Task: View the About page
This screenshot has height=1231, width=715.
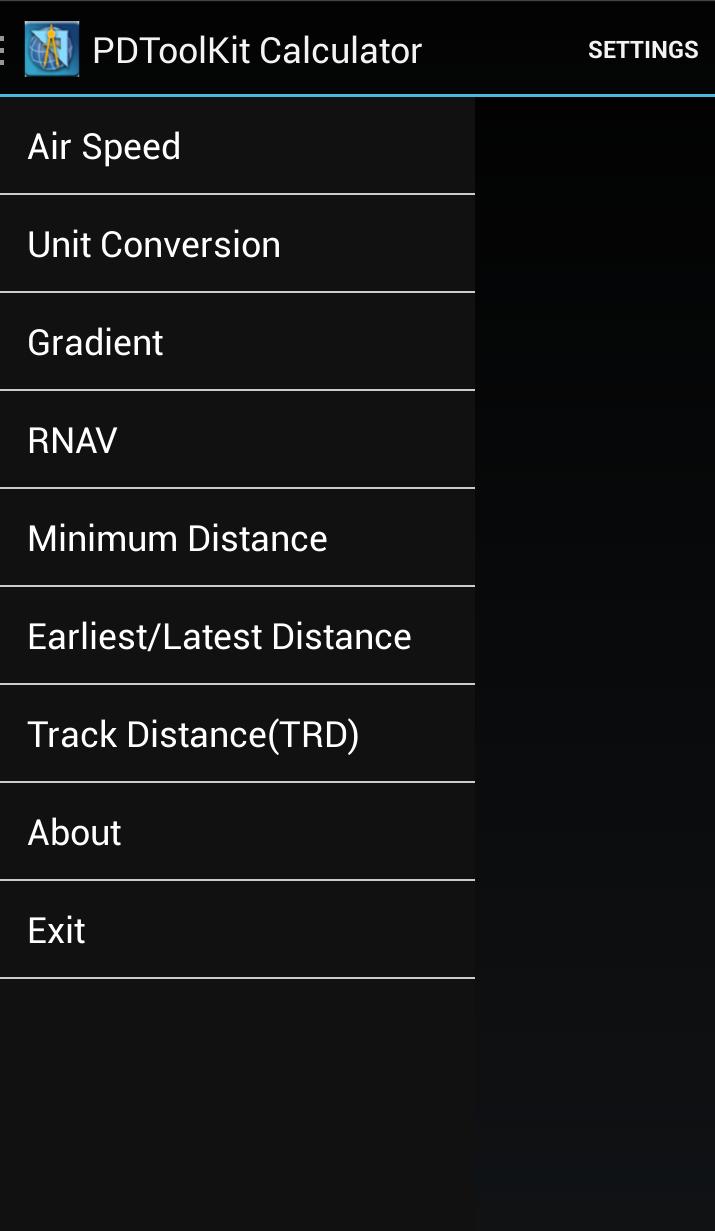Action: 236,833
